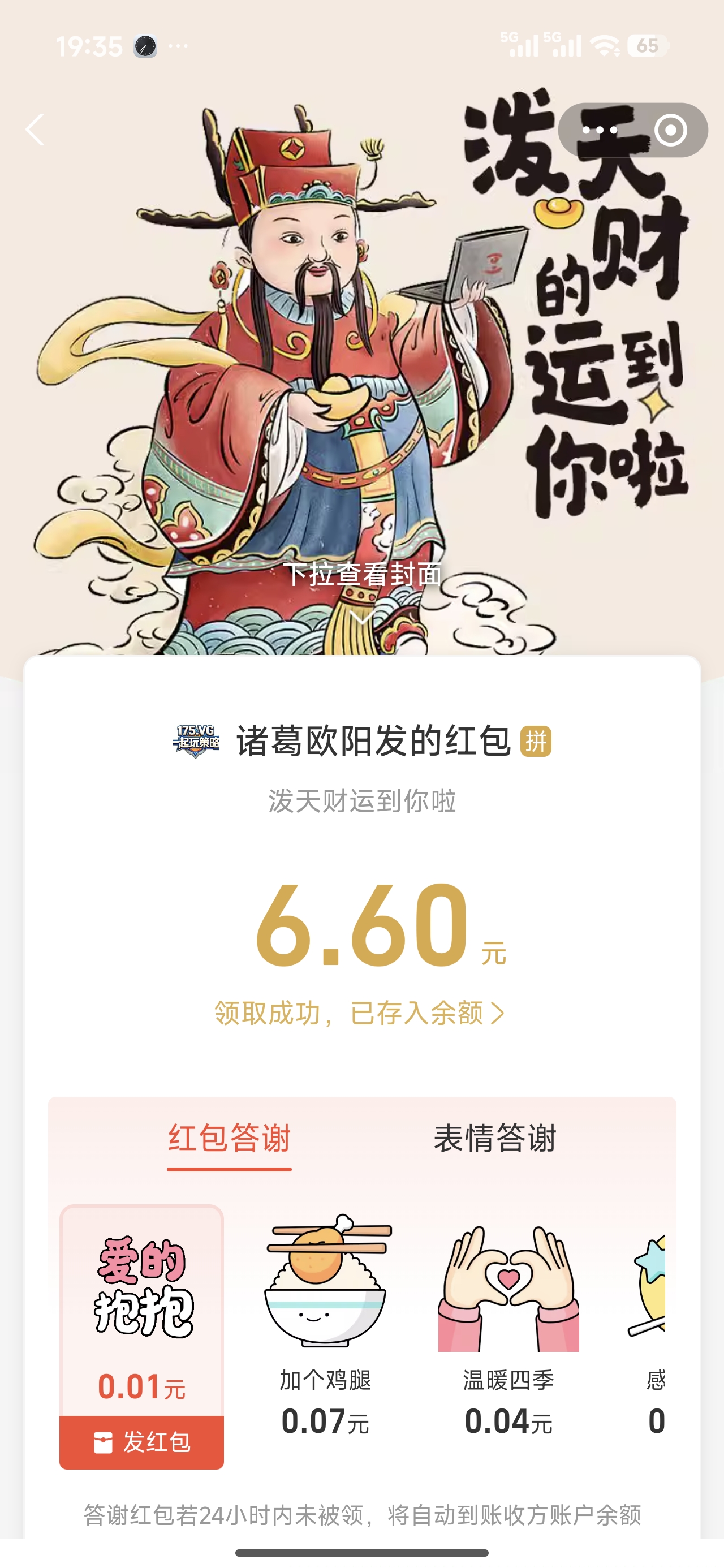Switch to the 红包答谢 tab

(x=229, y=1138)
